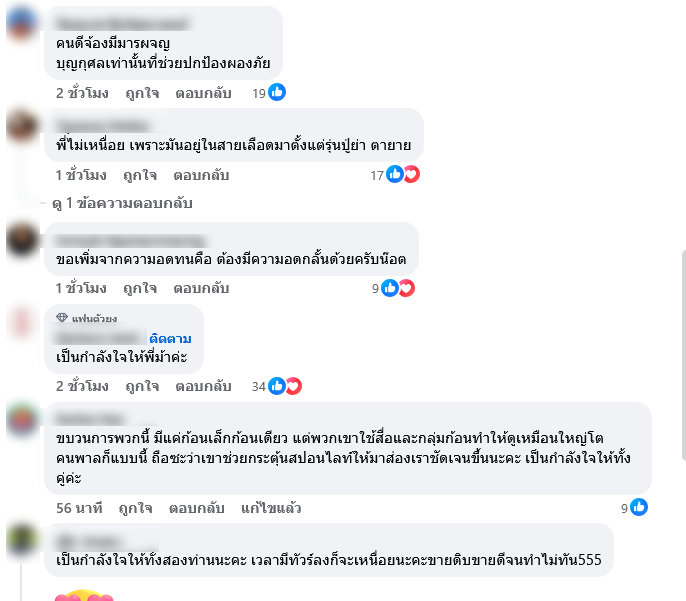Like the comment starting พี่ไม่เหนื่อย

click(139, 175)
